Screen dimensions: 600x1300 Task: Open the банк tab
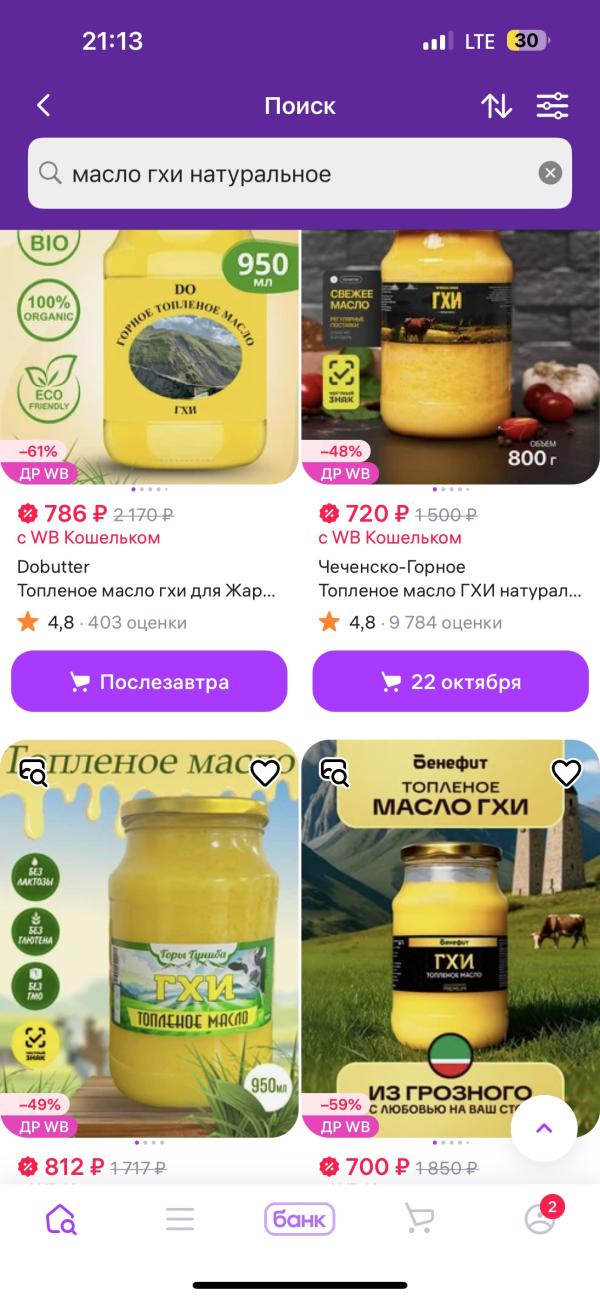point(299,1218)
